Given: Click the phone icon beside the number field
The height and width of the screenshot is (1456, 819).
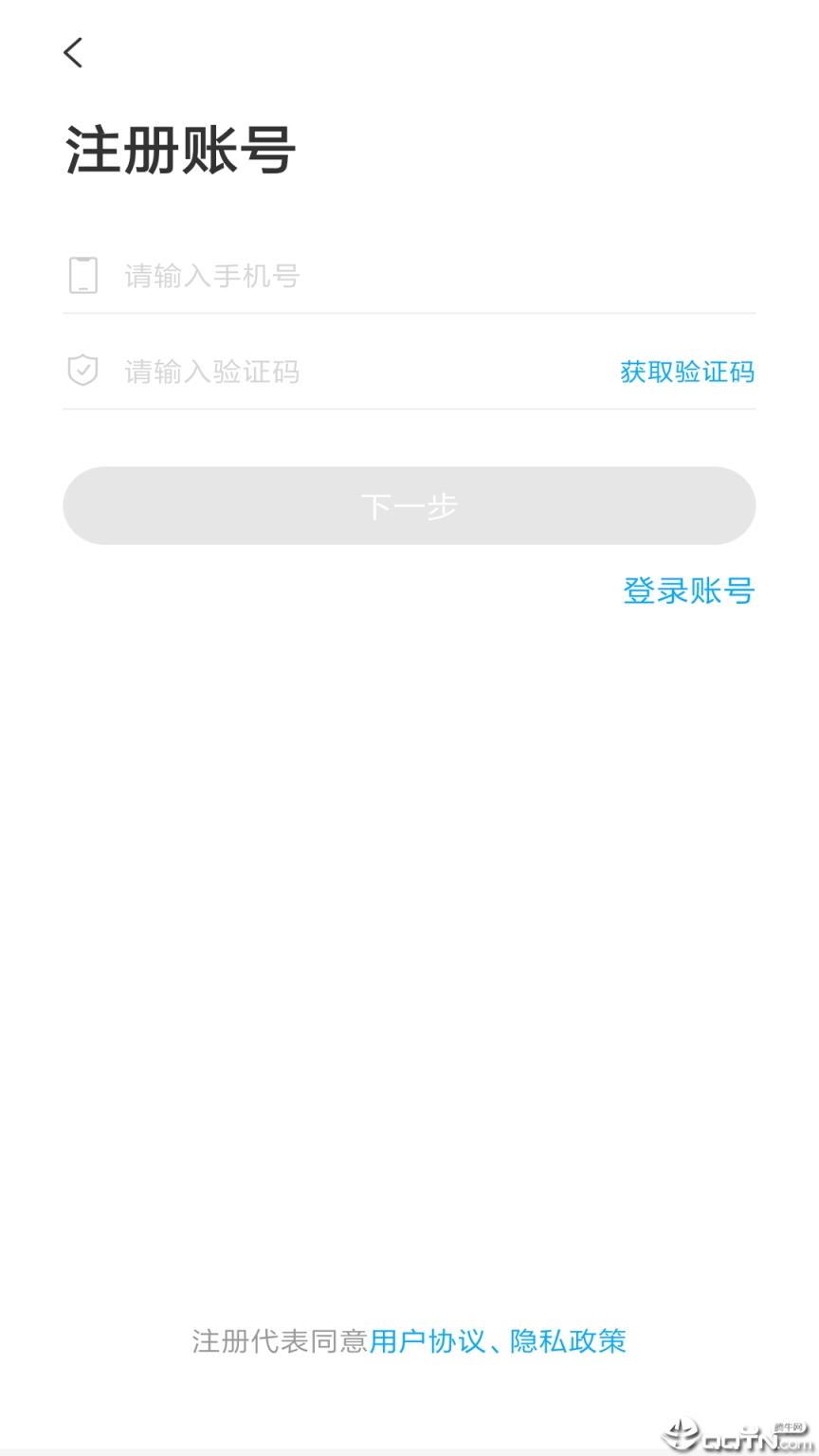Looking at the screenshot, I should 82,275.
